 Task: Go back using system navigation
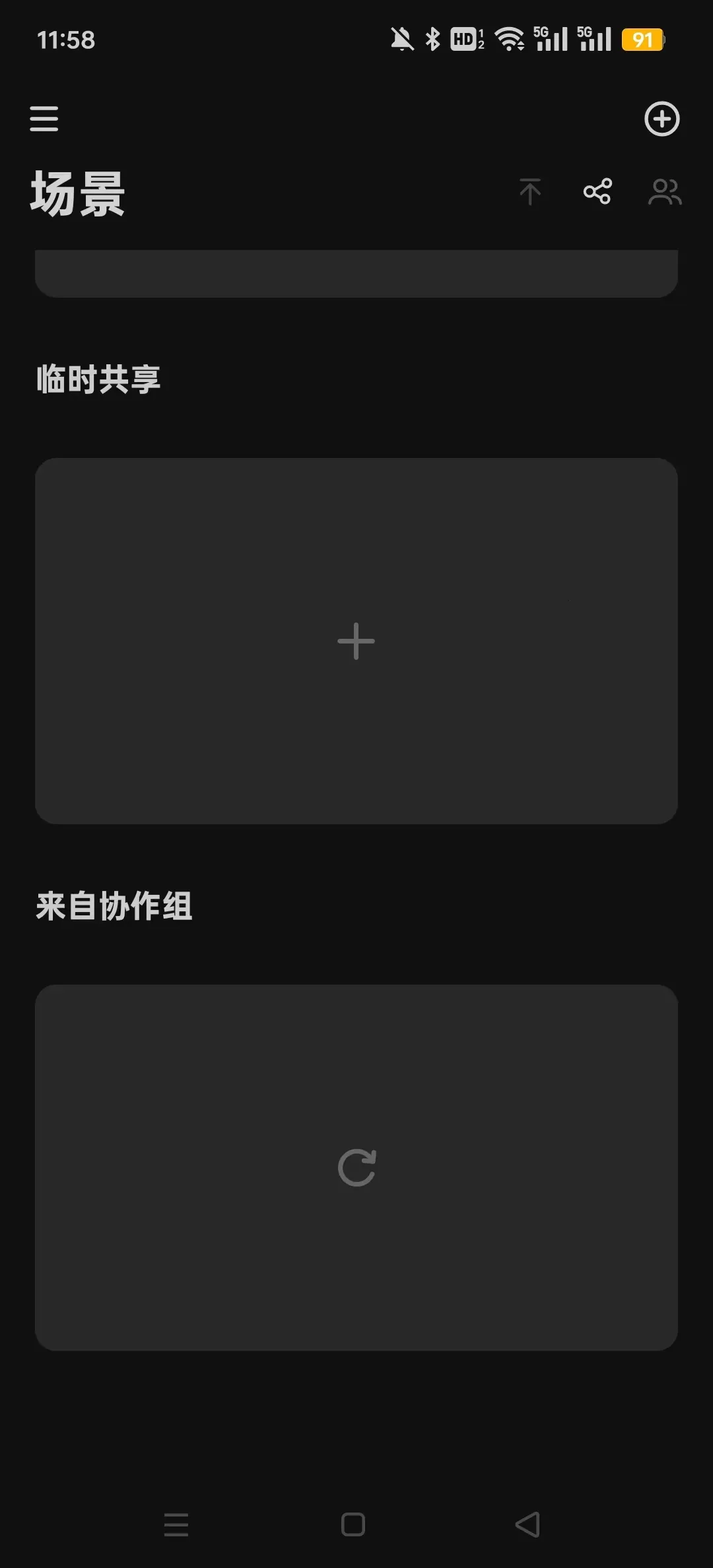527,1524
